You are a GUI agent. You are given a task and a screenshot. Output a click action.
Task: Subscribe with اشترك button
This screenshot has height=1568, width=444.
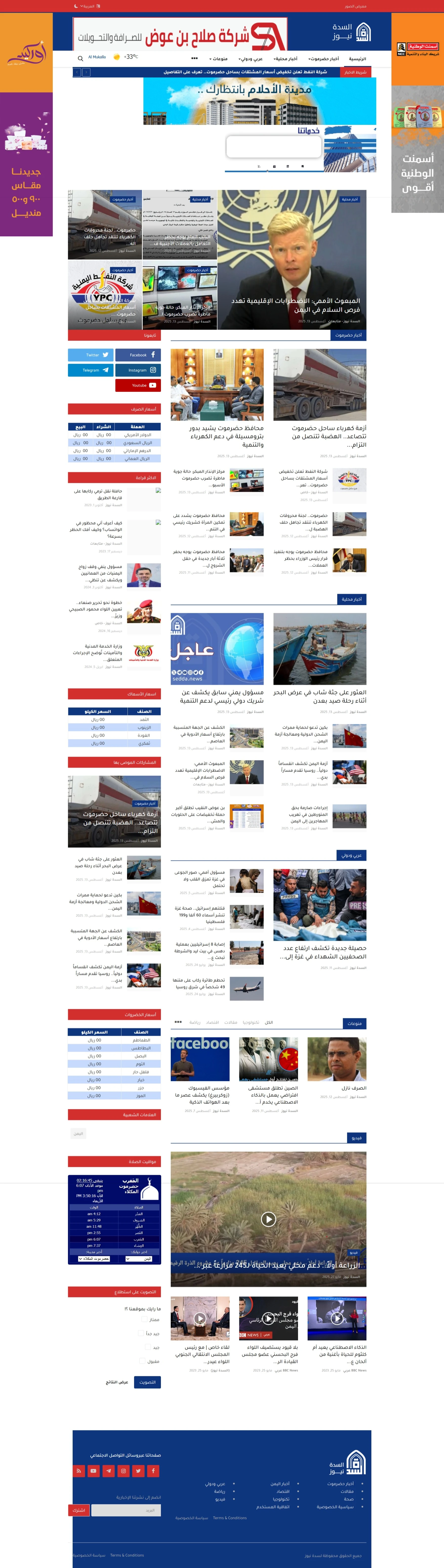click(79, 1510)
